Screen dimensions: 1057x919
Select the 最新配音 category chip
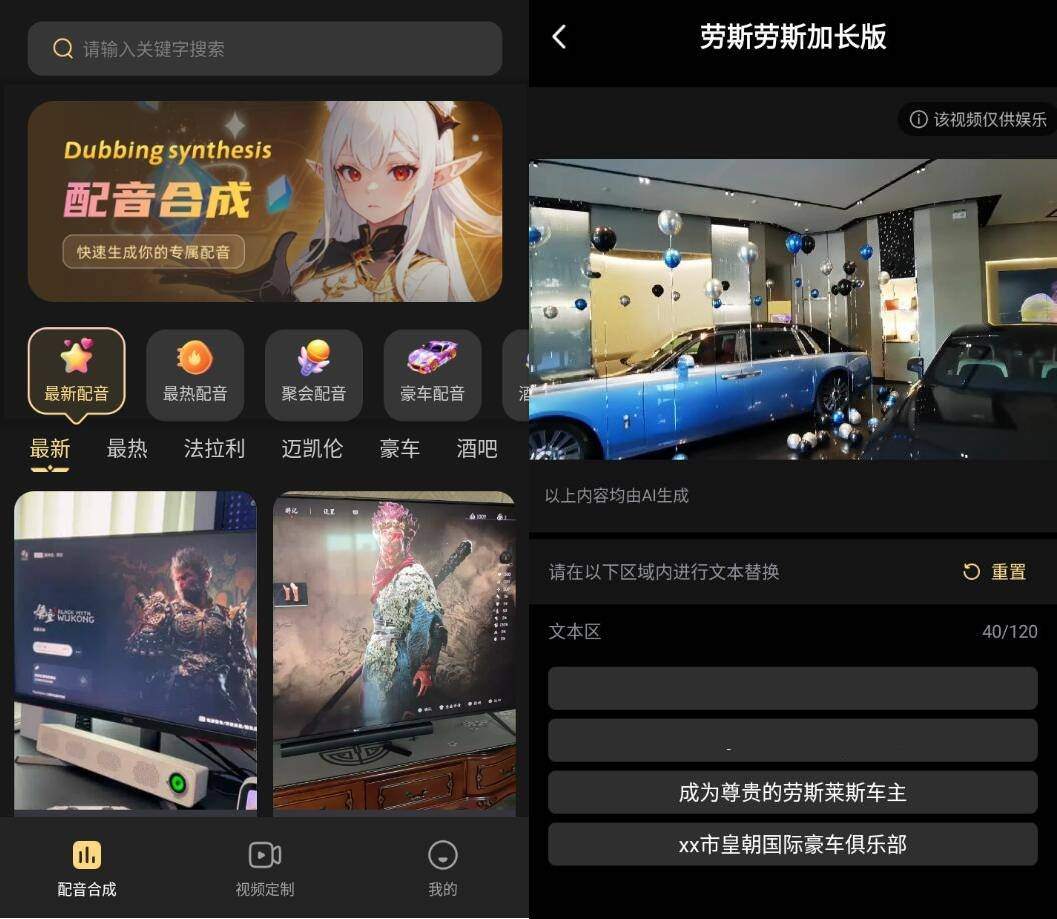77,373
